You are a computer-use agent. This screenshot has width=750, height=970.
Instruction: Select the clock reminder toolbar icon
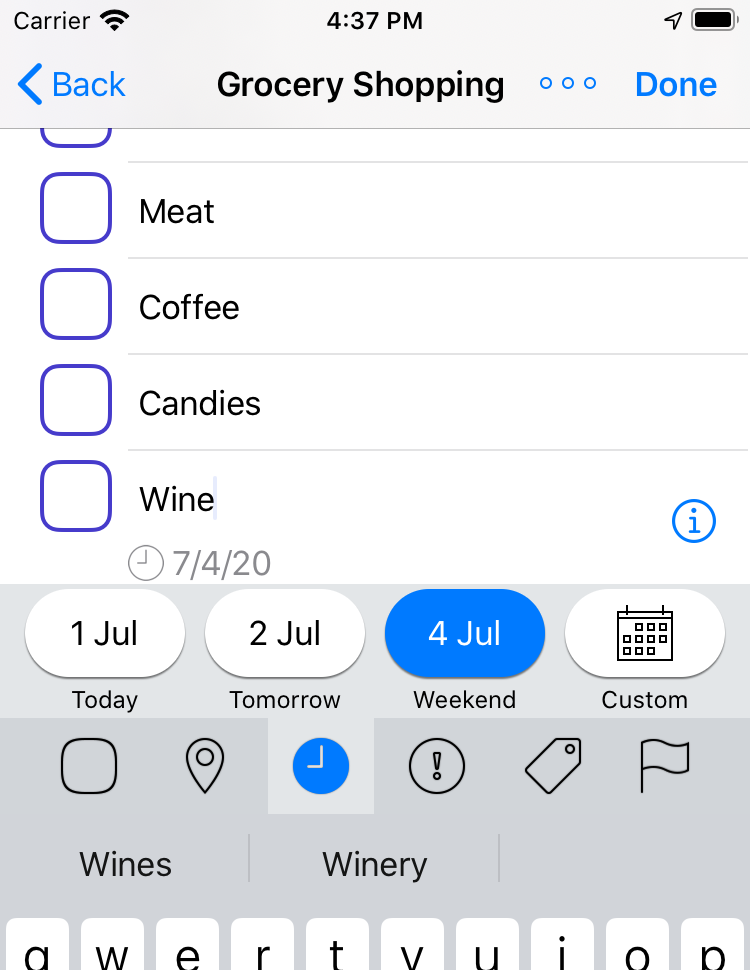[321, 767]
